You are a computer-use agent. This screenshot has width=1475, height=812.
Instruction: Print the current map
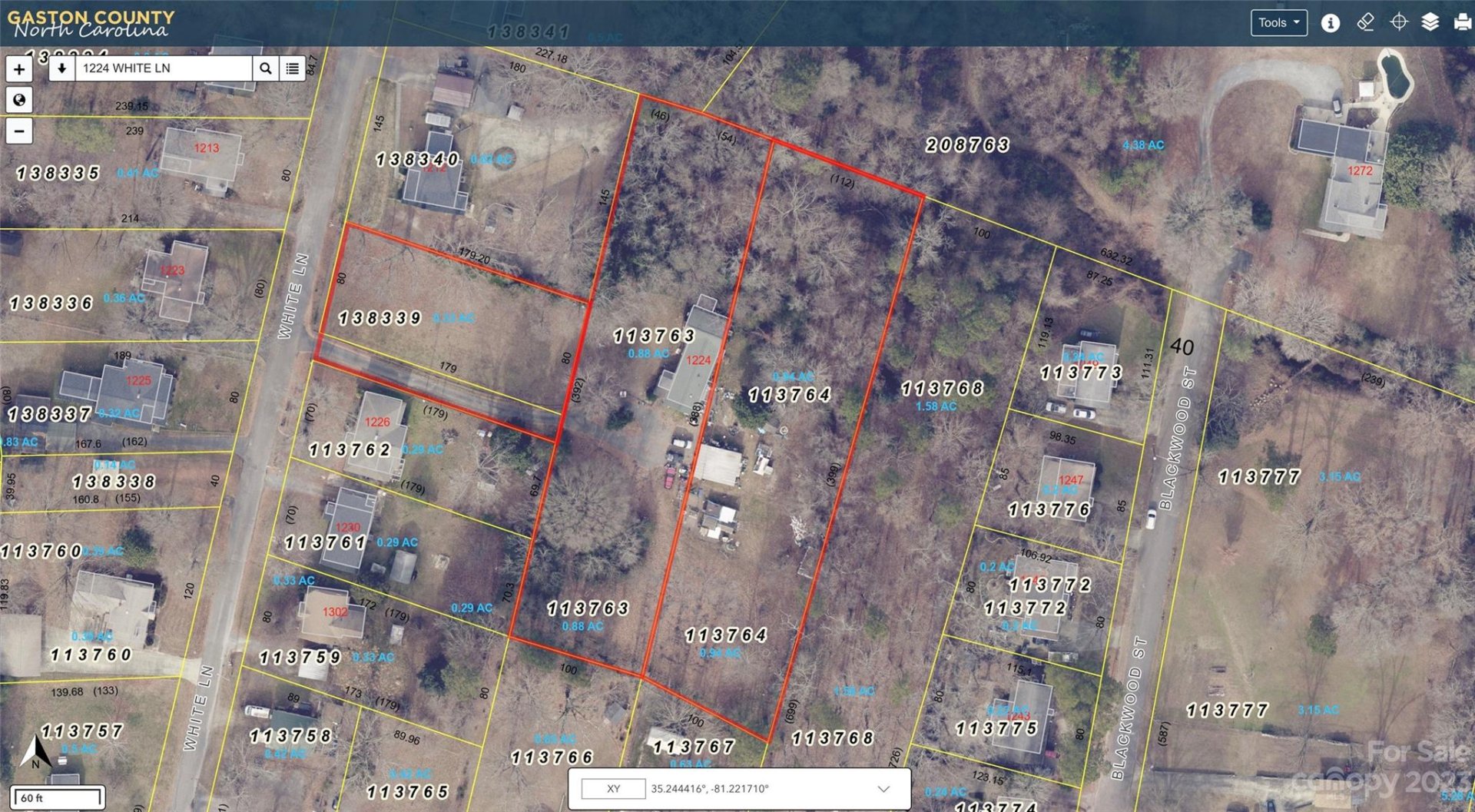tap(1462, 23)
